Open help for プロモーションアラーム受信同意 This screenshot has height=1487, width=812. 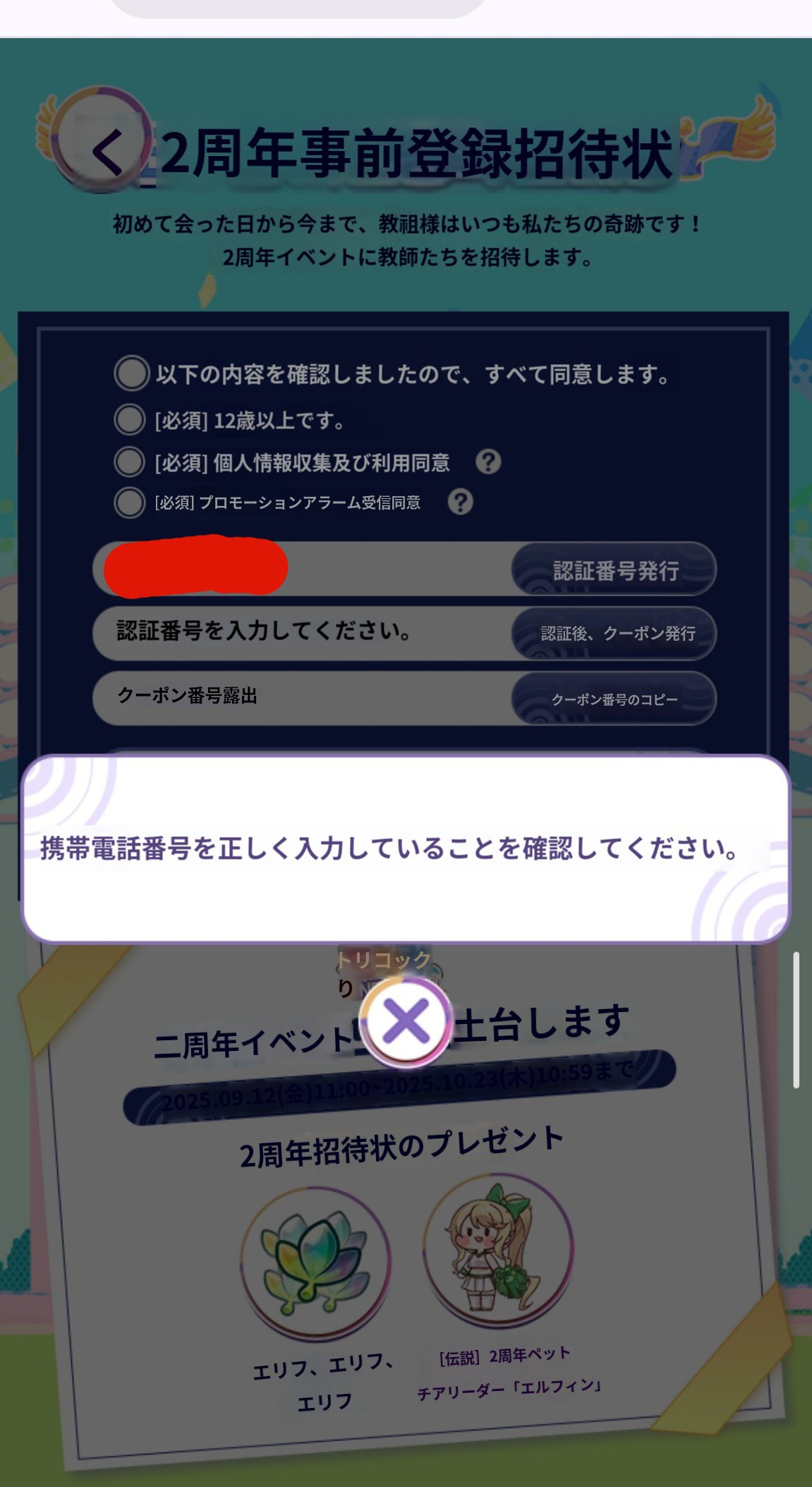pos(460,502)
